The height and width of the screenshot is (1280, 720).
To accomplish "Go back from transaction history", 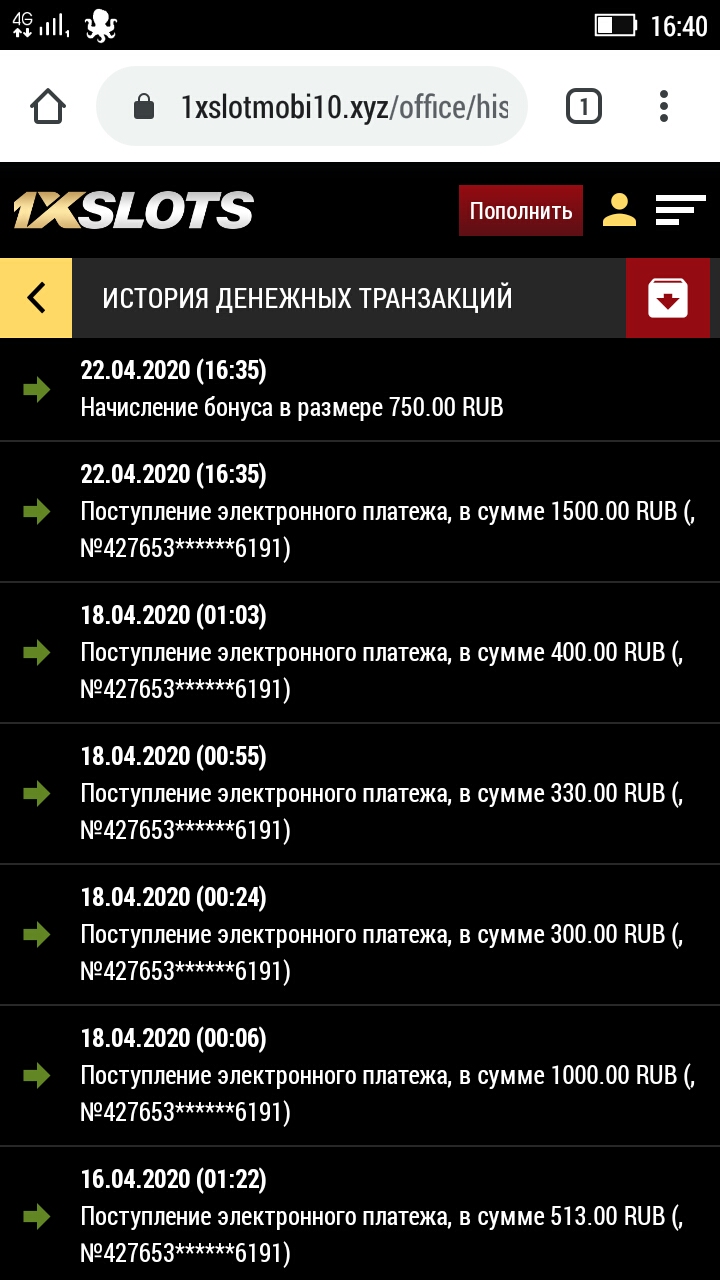I will (36, 298).
